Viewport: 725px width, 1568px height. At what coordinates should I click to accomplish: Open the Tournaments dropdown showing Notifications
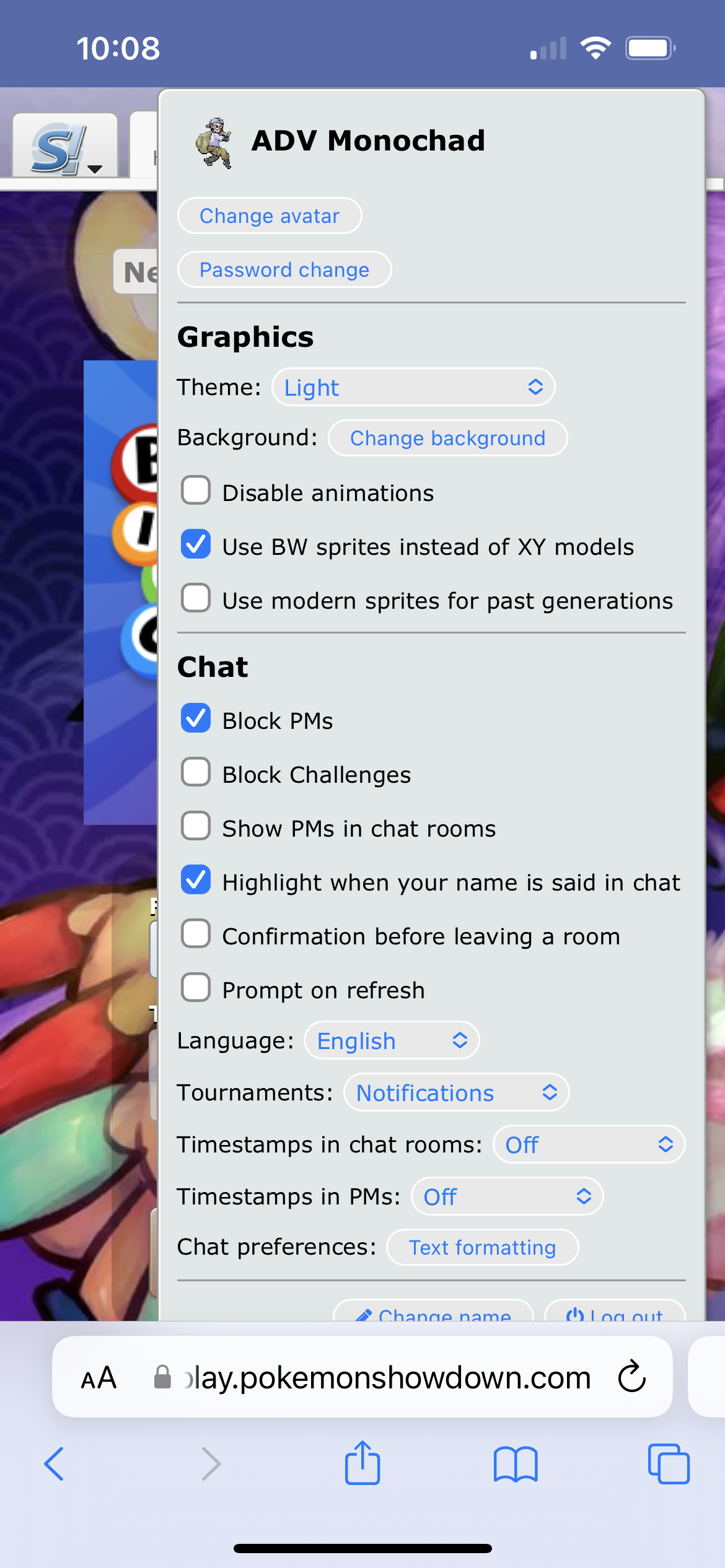coord(456,1093)
